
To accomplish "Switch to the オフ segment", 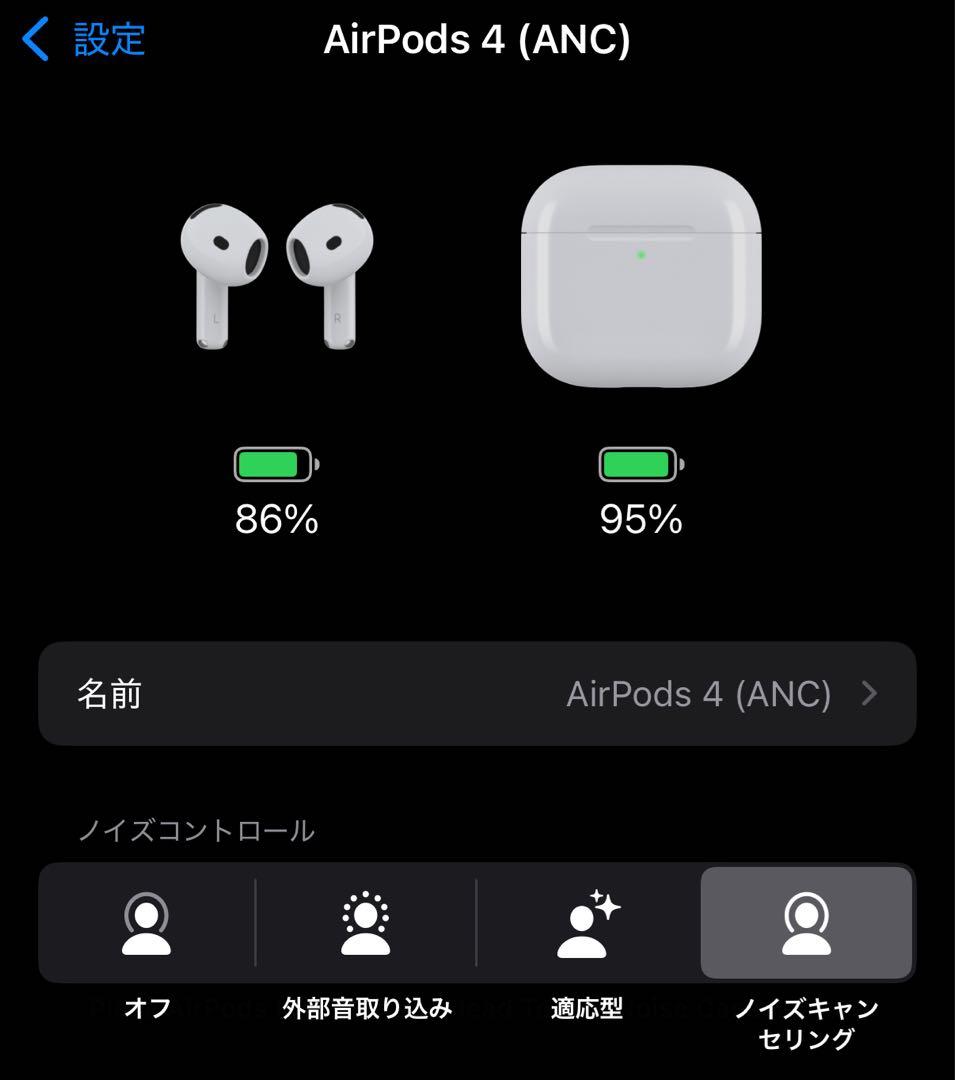I will click(x=148, y=940).
